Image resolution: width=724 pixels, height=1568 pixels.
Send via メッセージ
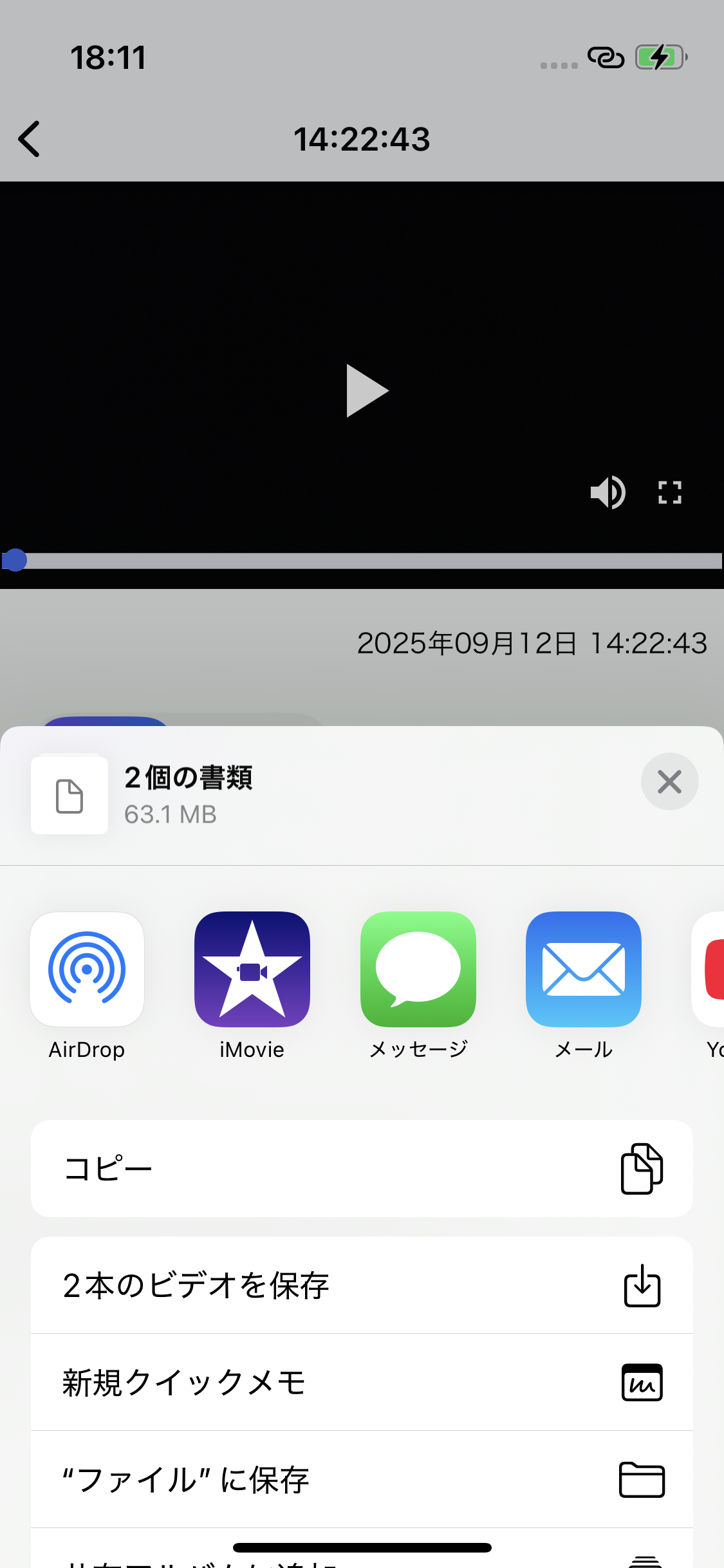click(418, 969)
